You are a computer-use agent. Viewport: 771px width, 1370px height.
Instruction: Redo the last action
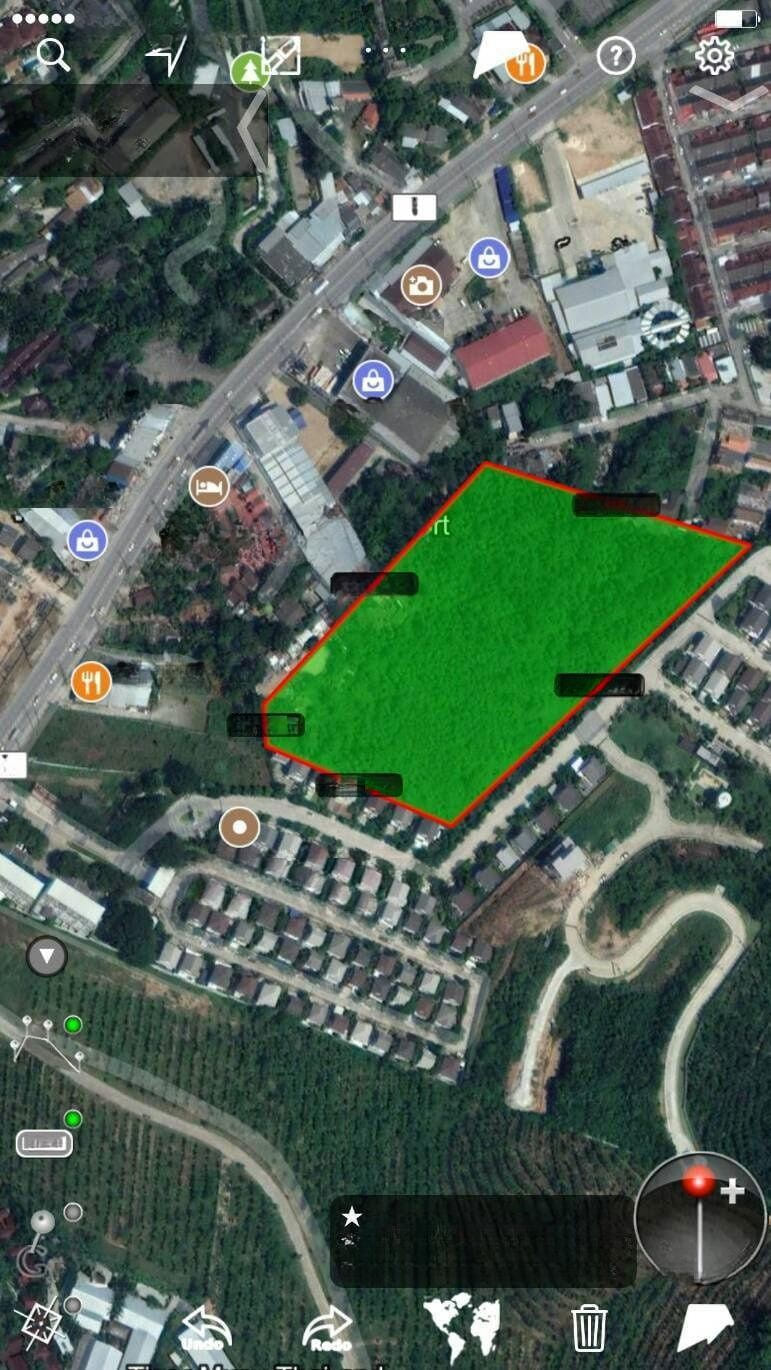[328, 1327]
